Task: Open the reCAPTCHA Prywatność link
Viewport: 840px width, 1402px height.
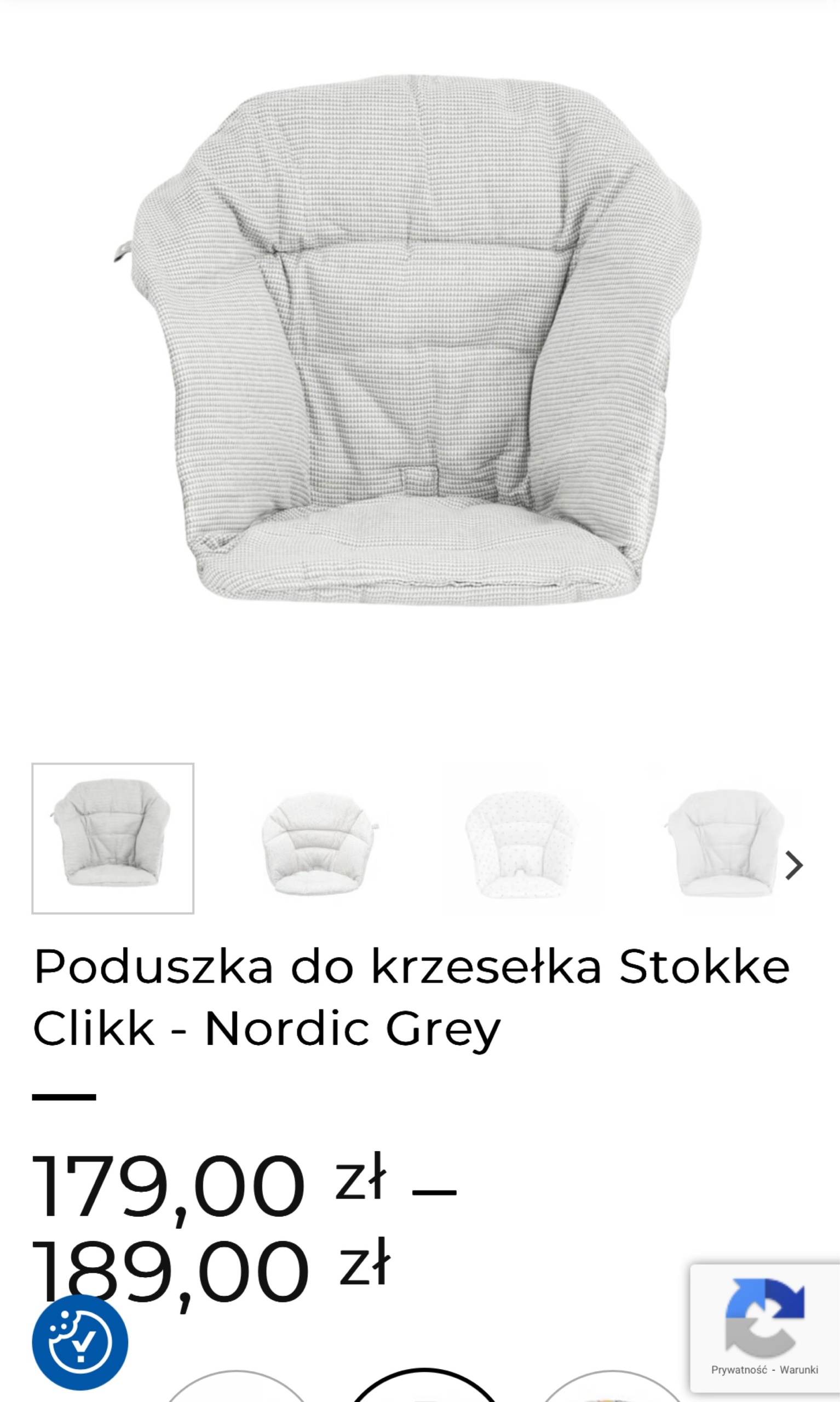Action: pyautogui.click(x=739, y=1370)
